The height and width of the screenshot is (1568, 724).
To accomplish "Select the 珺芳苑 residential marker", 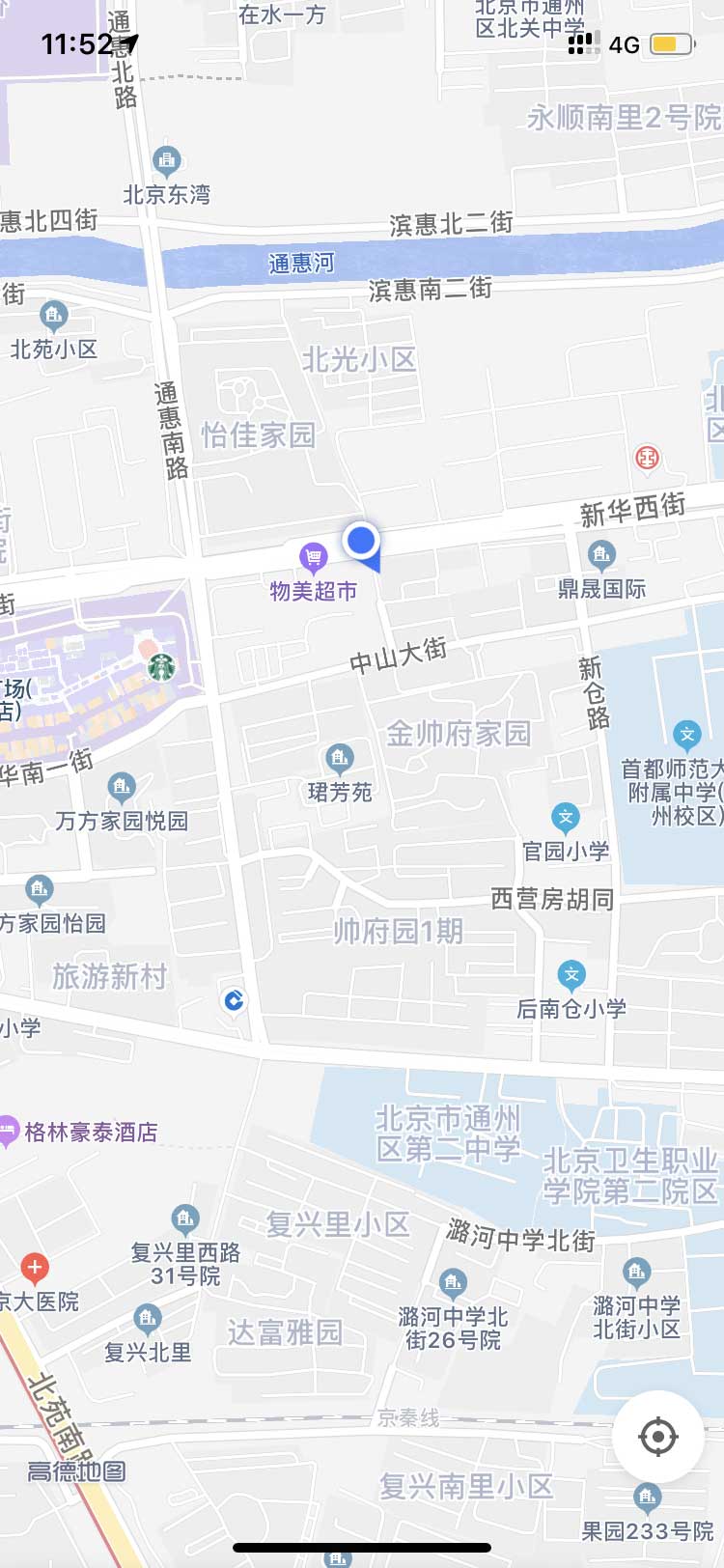I will pyautogui.click(x=339, y=759).
